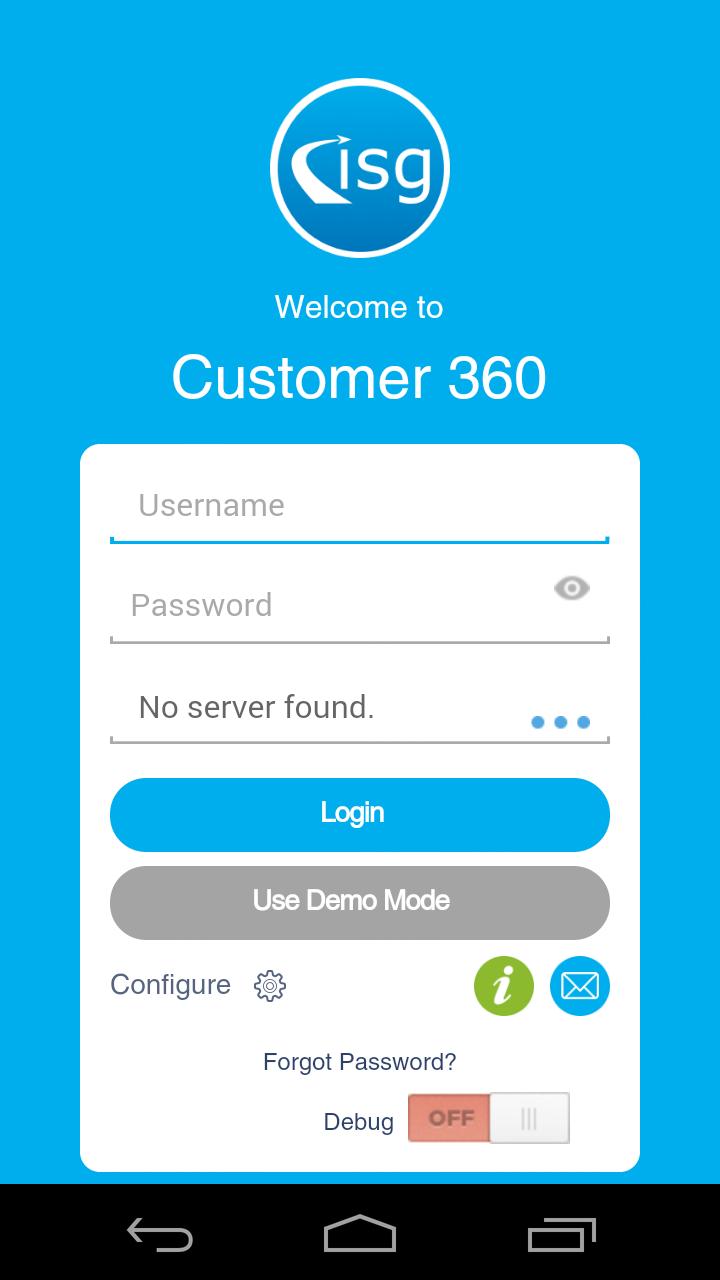Viewport: 720px width, 1280px height.
Task: Show password with the eye icon
Action: coord(571,589)
